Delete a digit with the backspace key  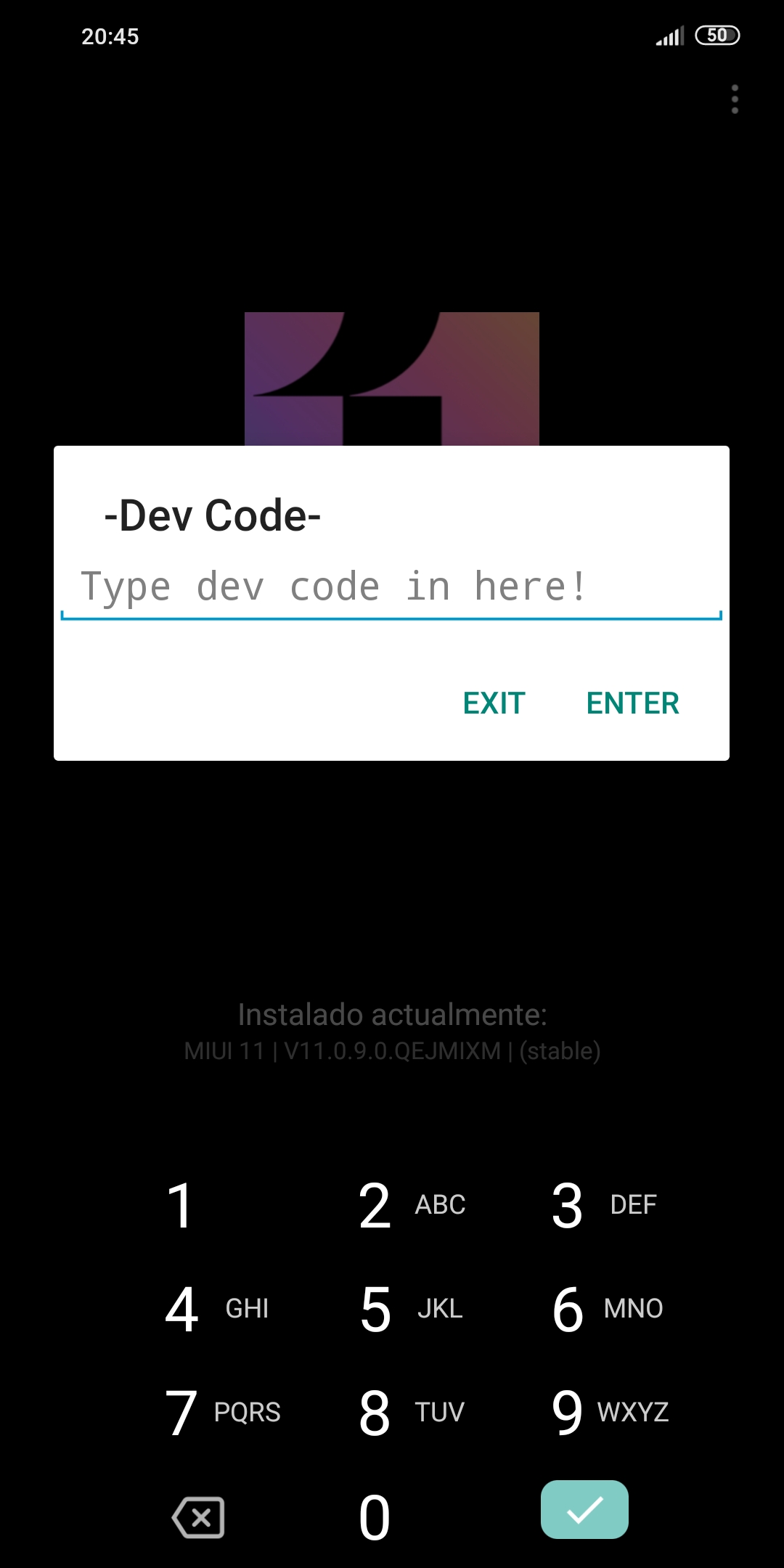click(198, 1517)
